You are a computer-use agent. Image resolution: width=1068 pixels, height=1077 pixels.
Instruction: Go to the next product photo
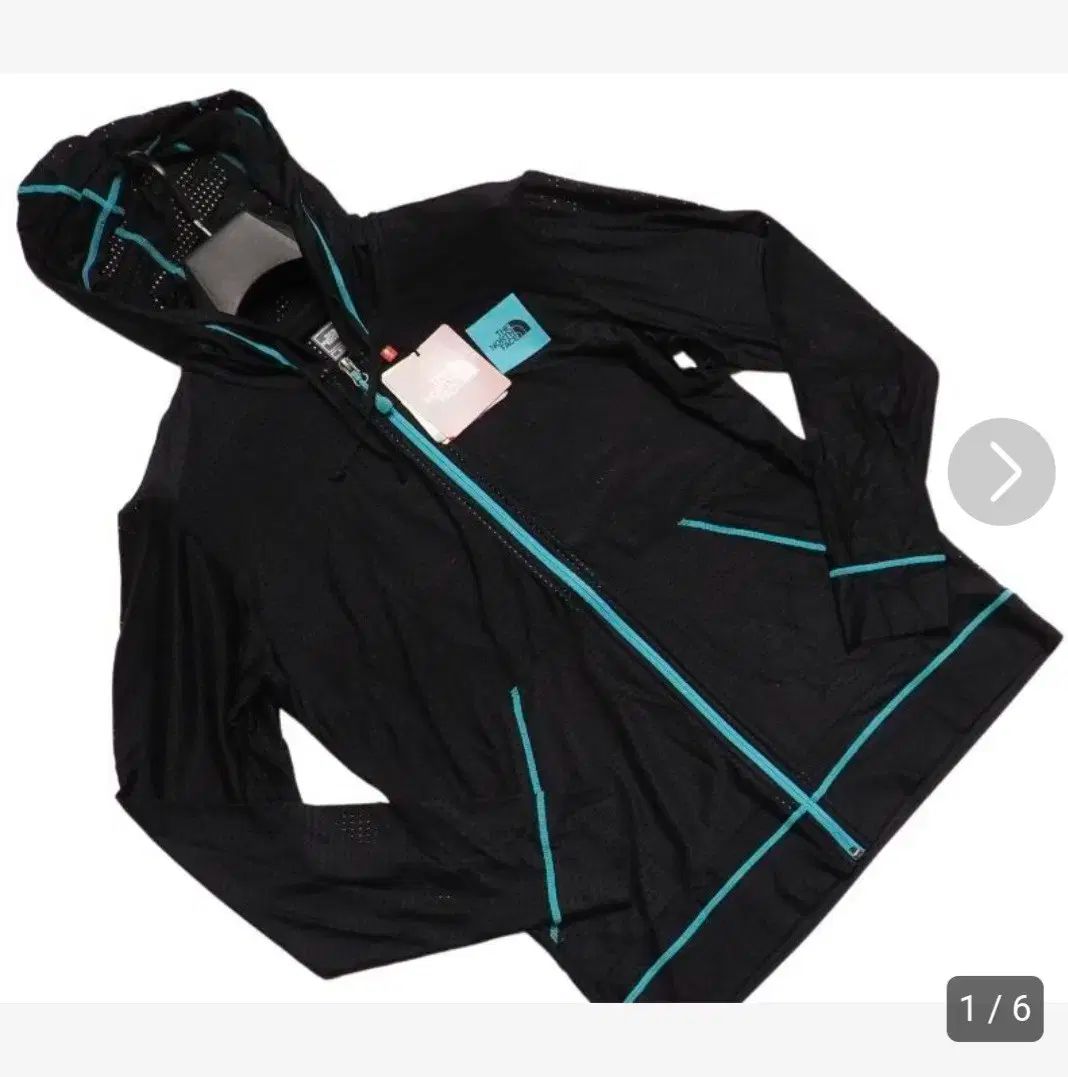pyautogui.click(x=1001, y=471)
